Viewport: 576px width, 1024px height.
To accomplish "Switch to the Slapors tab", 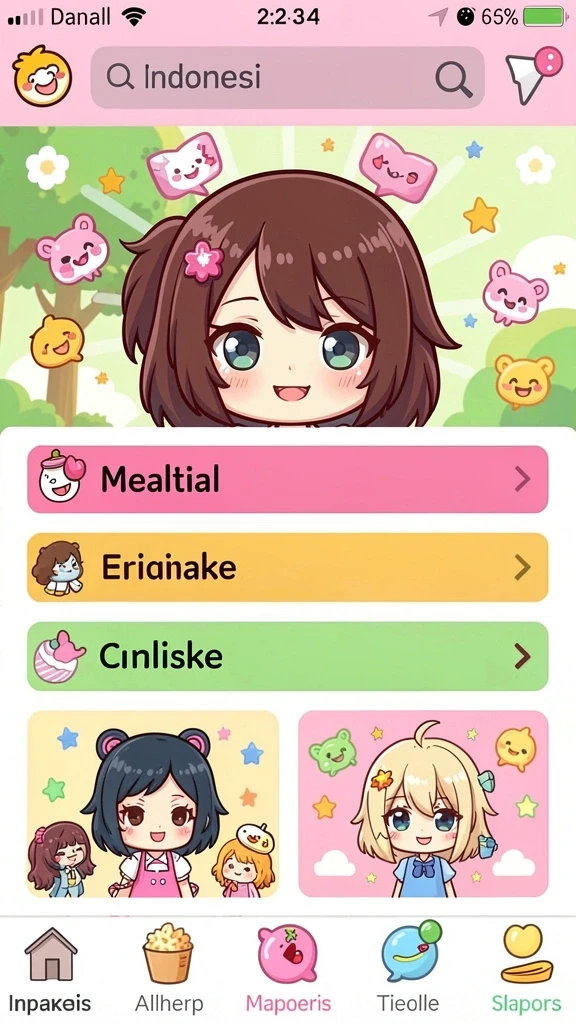I will tap(526, 969).
